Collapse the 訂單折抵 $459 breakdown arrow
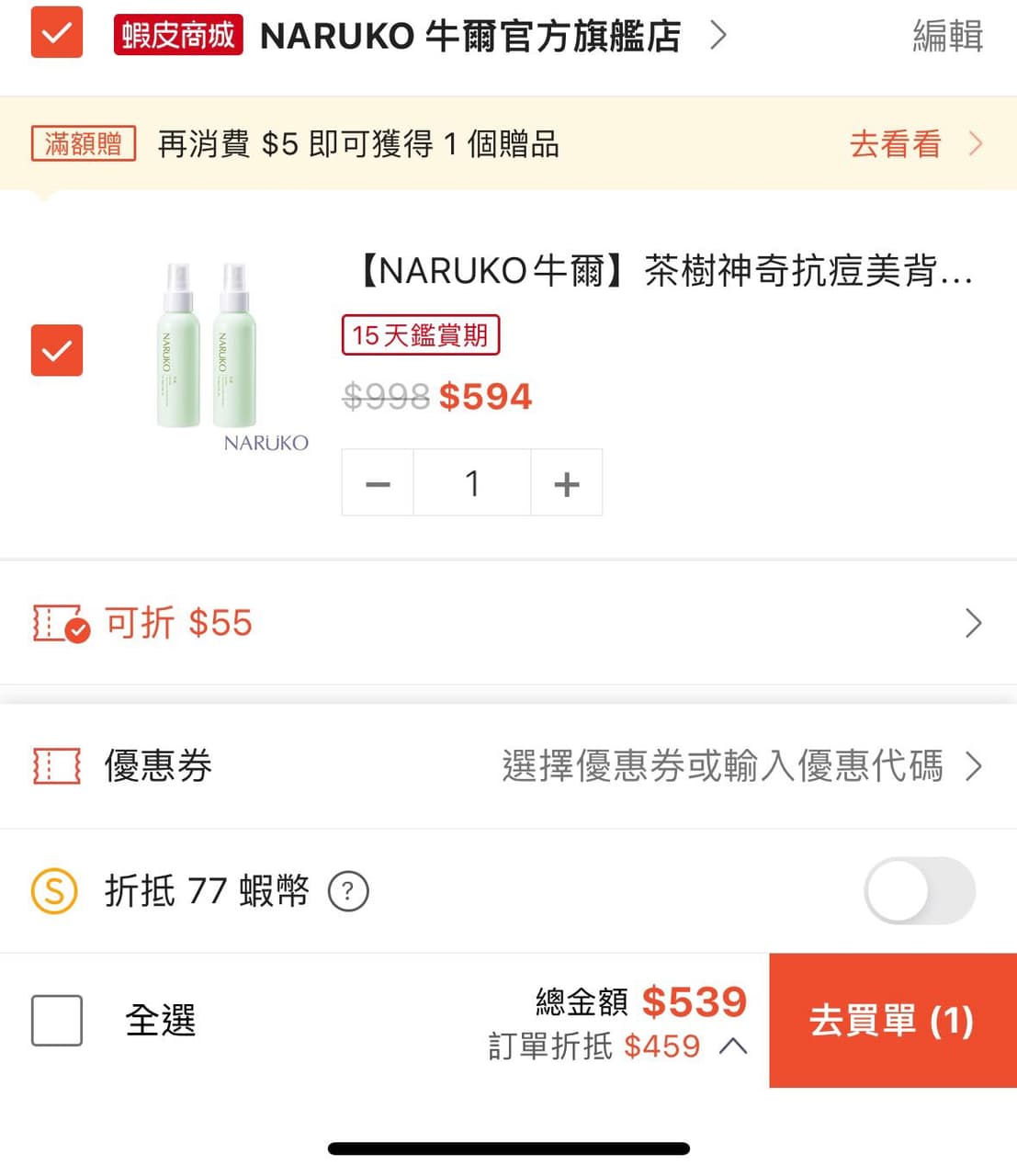1017x1176 pixels. (x=732, y=1046)
